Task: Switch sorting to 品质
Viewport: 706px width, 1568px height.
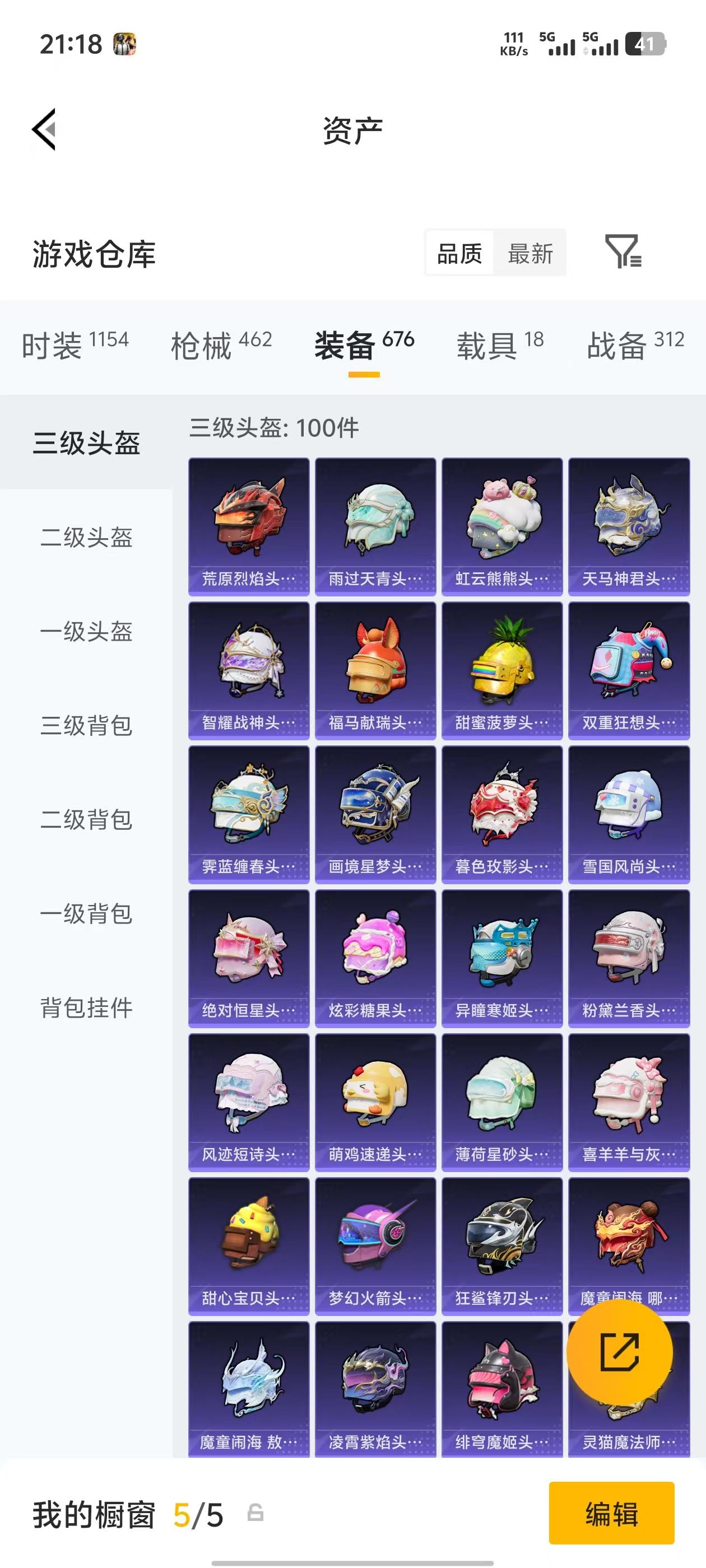Action: point(461,253)
